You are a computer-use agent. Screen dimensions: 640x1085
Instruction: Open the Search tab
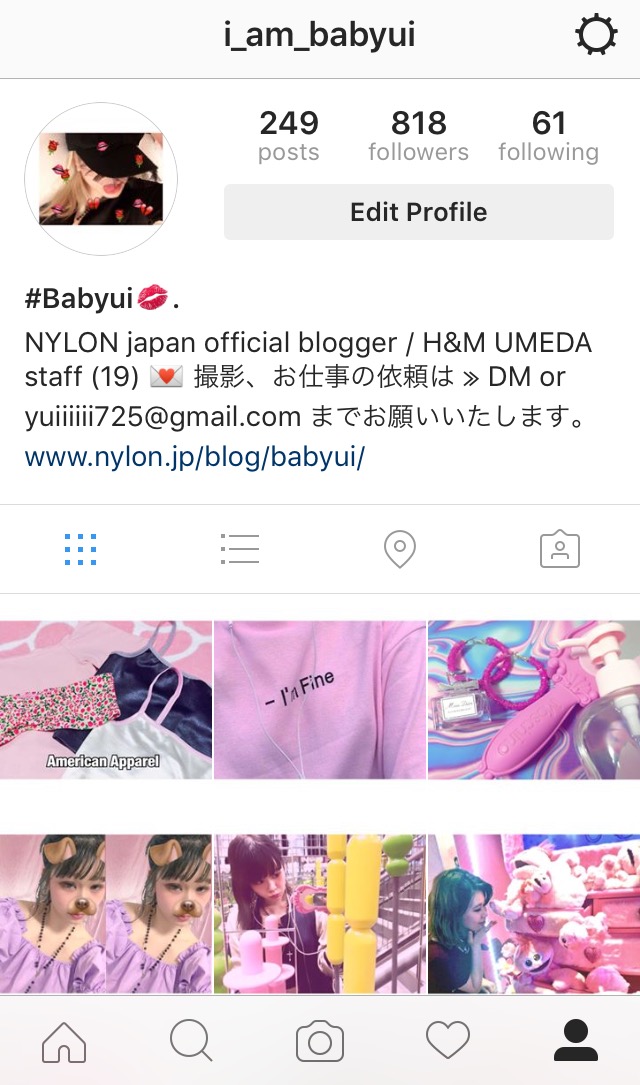191,1042
